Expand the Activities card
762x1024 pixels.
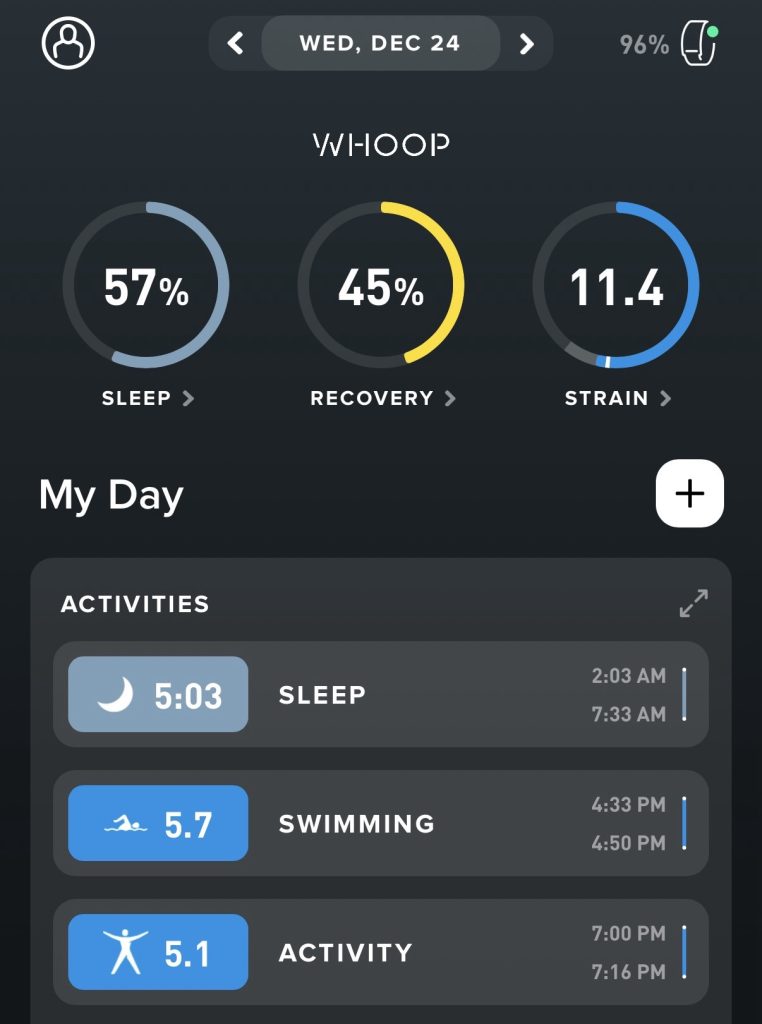tap(693, 603)
